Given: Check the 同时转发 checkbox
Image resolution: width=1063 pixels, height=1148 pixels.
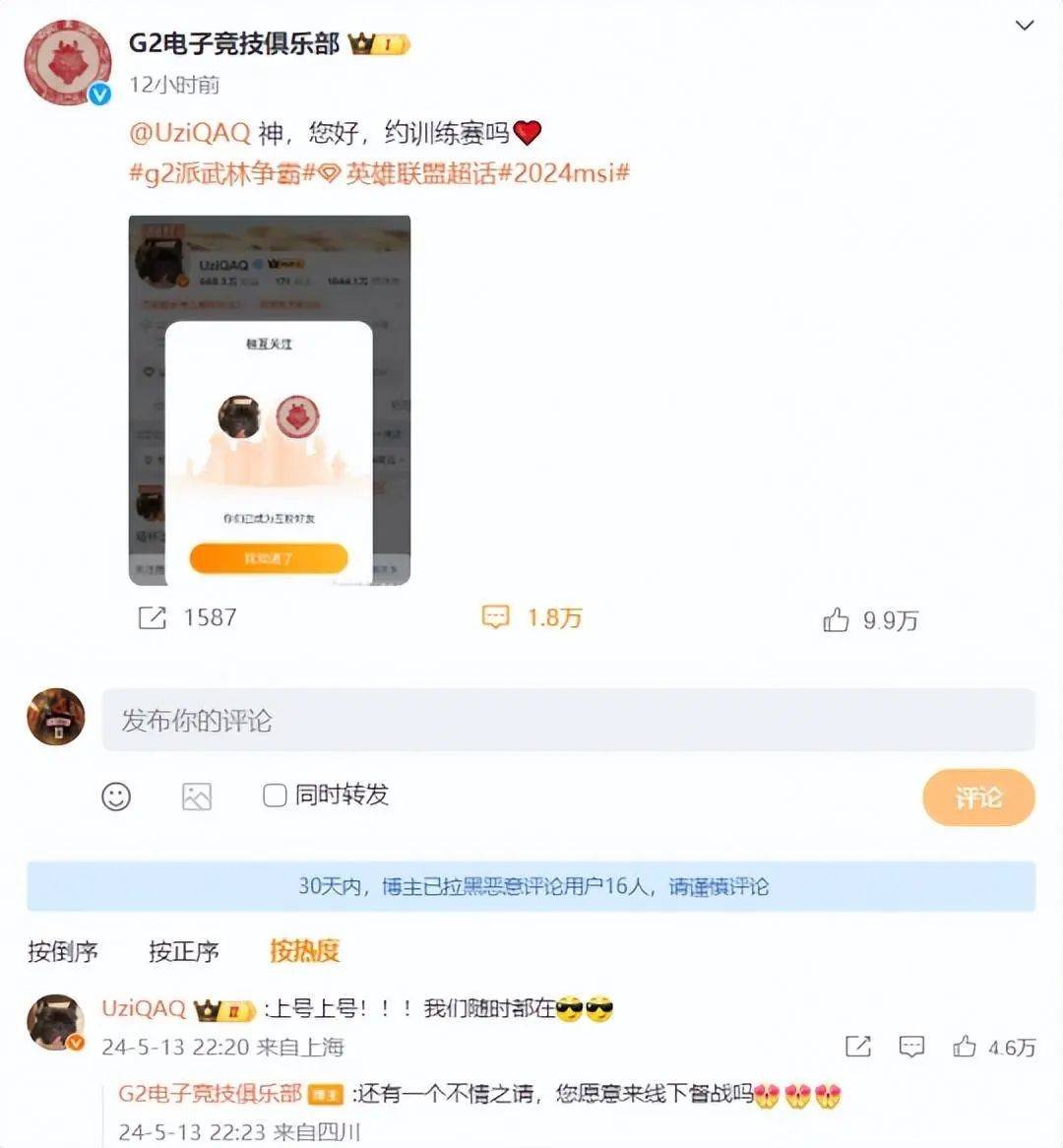Looking at the screenshot, I should tap(275, 796).
